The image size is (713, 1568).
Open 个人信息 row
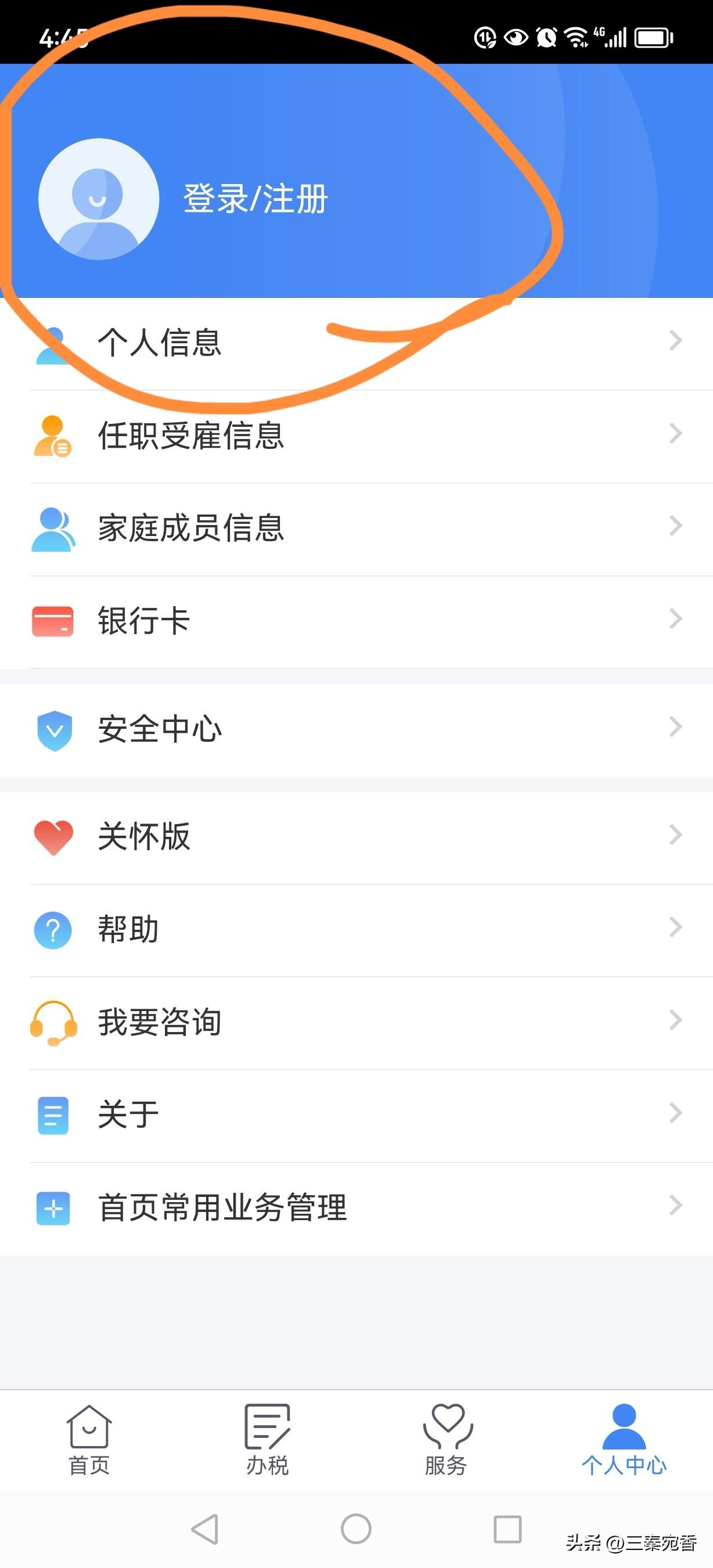356,343
